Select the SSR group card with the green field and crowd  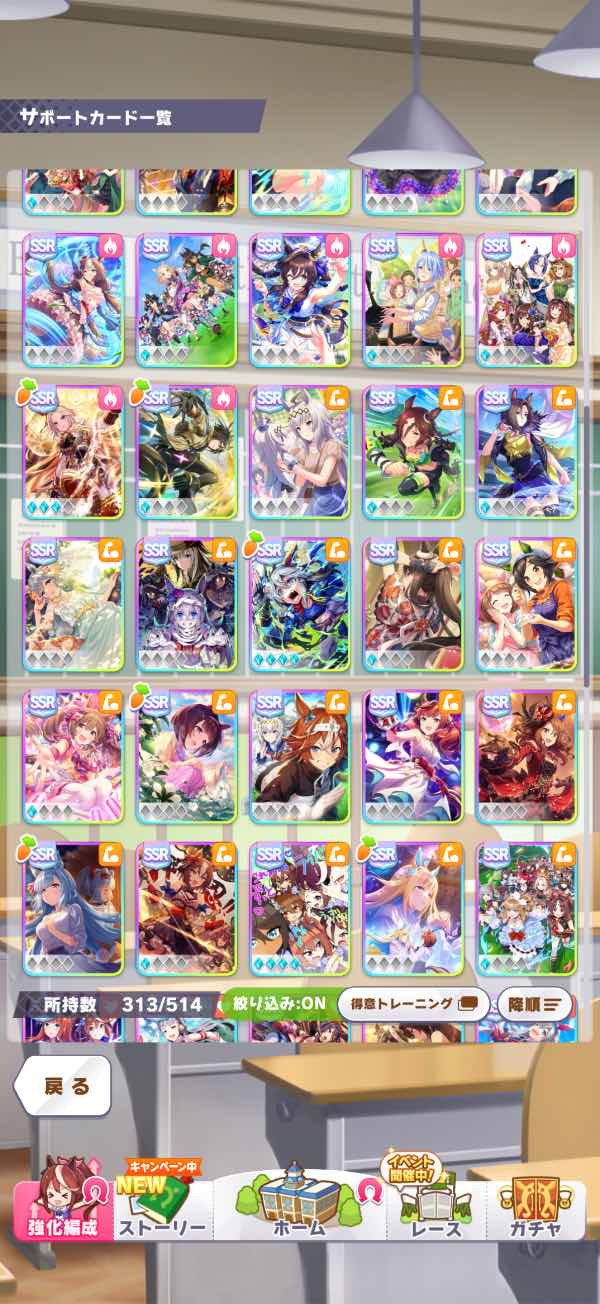[186, 298]
